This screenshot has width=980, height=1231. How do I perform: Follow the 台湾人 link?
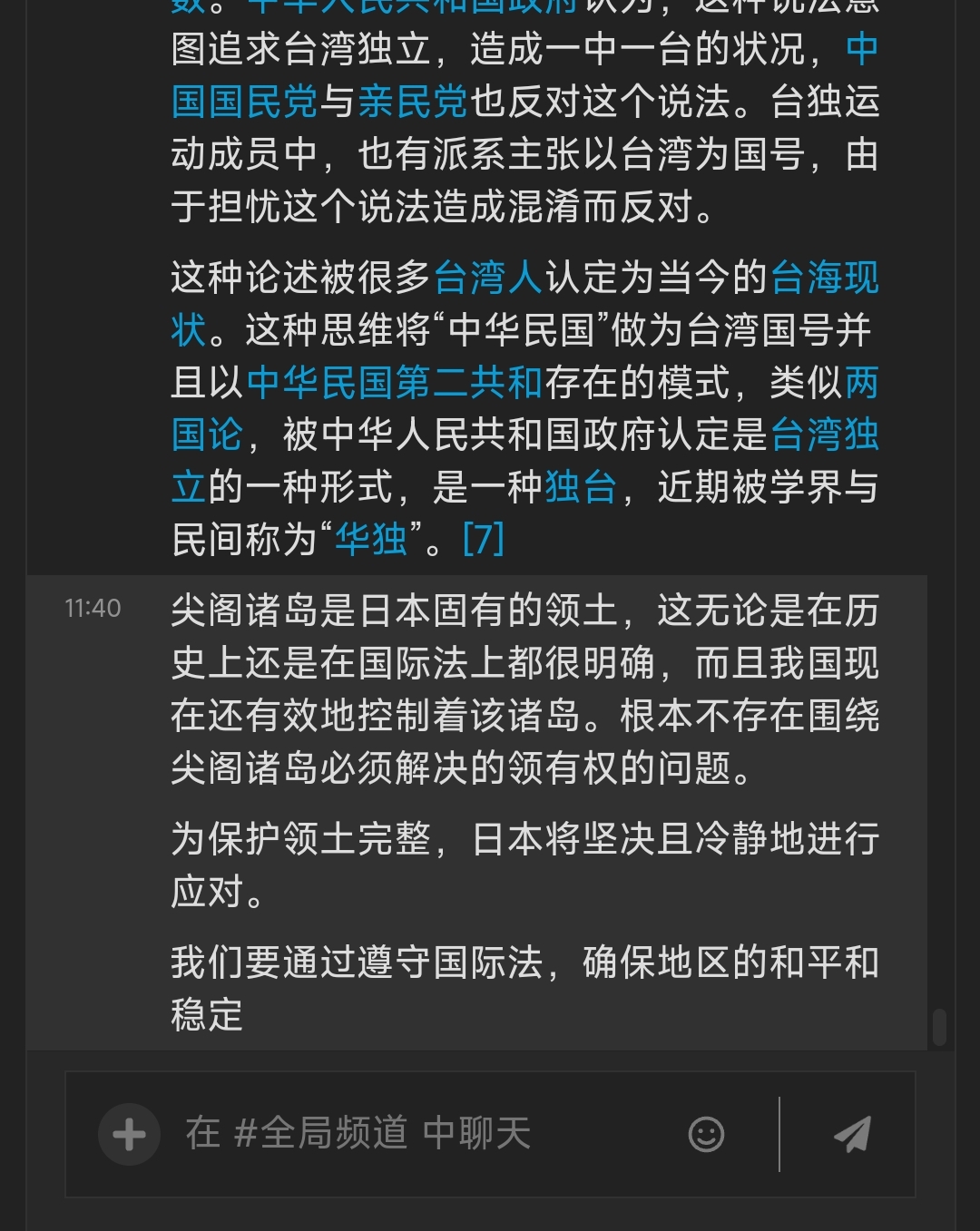click(487, 278)
